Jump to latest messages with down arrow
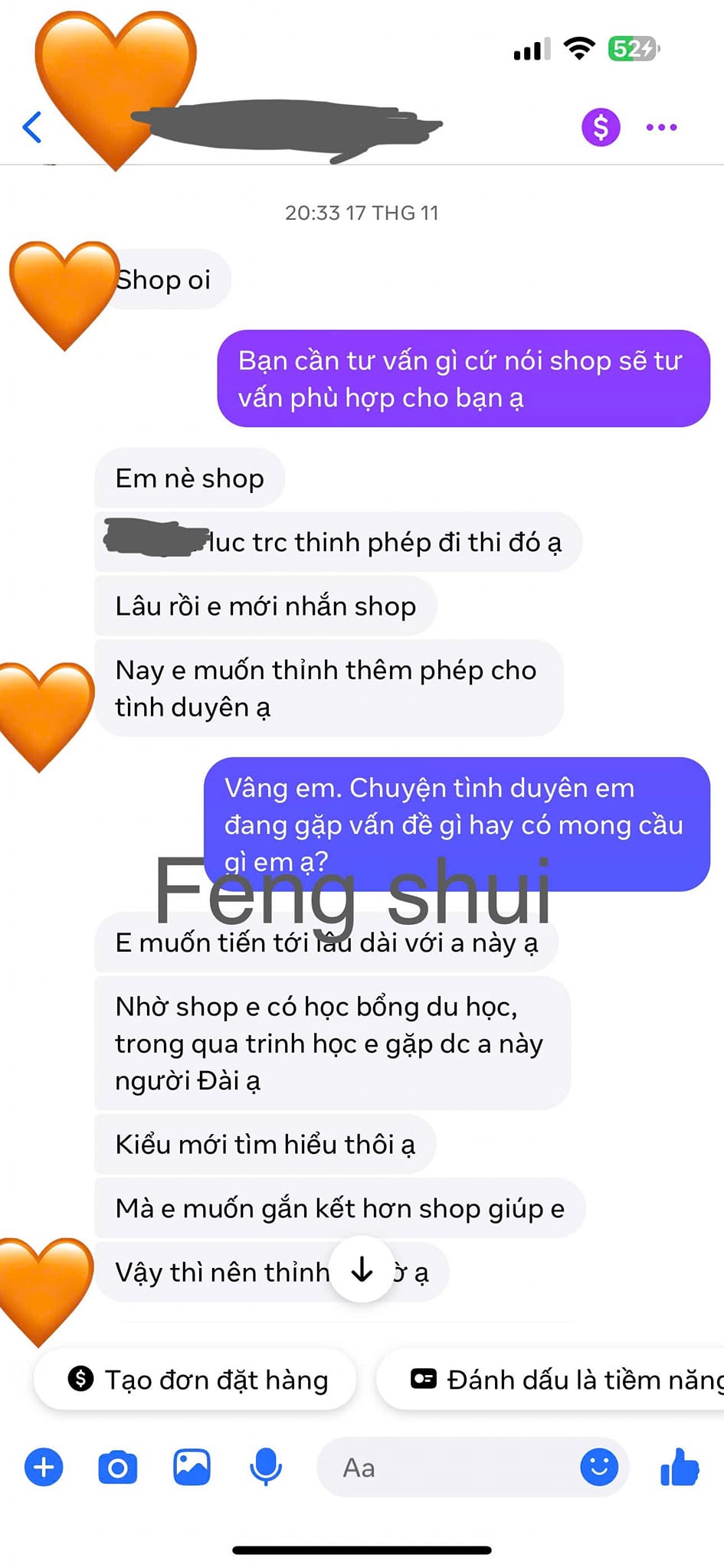The width and height of the screenshot is (724, 1568). tap(362, 1270)
